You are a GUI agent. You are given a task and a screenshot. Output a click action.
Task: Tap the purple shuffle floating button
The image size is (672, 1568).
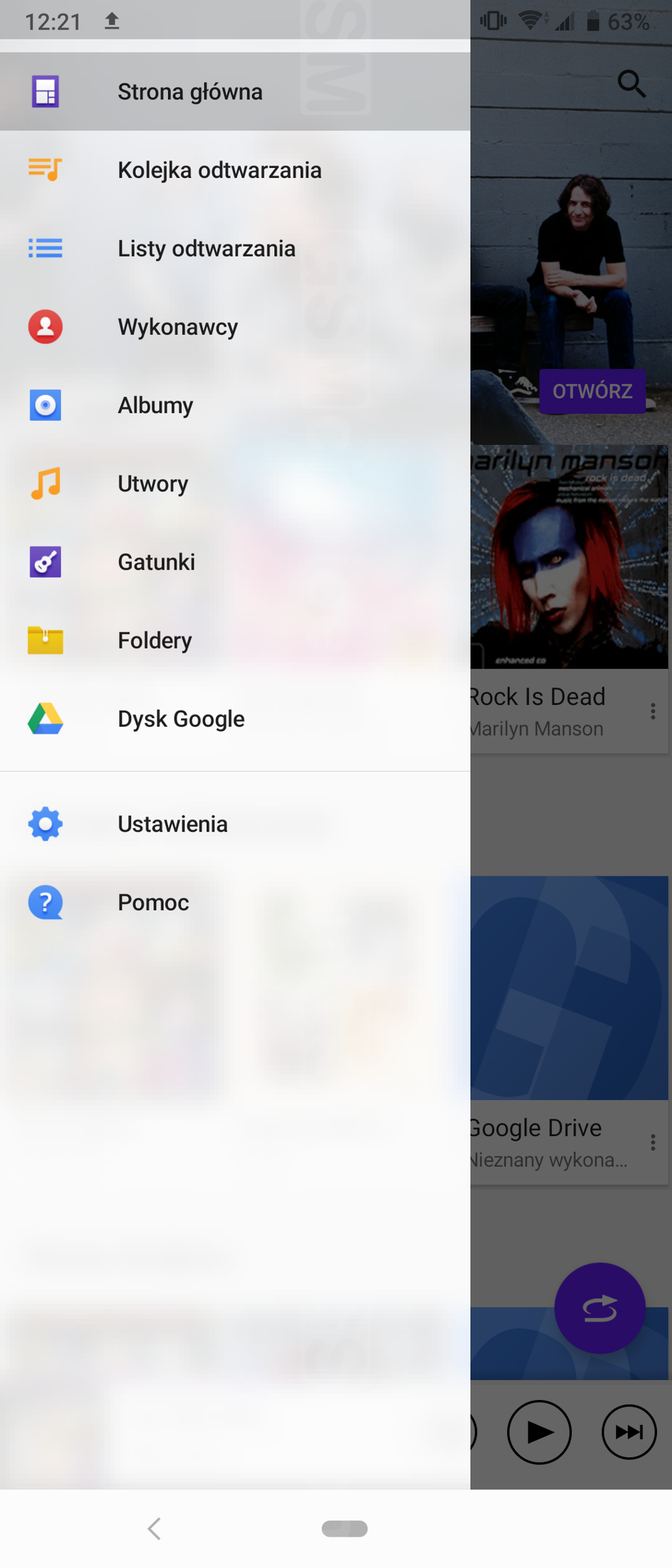pos(600,1308)
